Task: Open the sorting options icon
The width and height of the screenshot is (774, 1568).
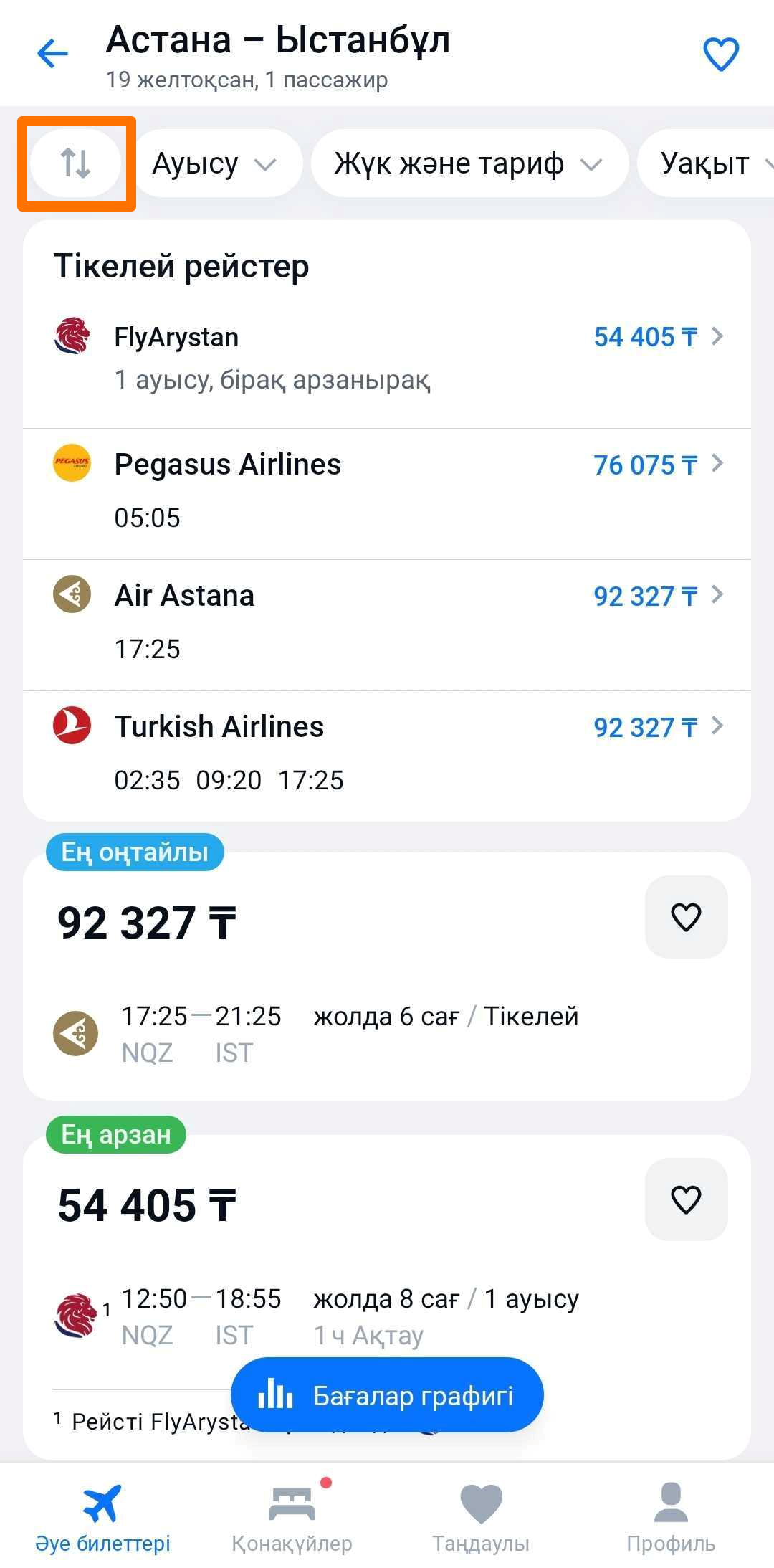Action: 76,163
